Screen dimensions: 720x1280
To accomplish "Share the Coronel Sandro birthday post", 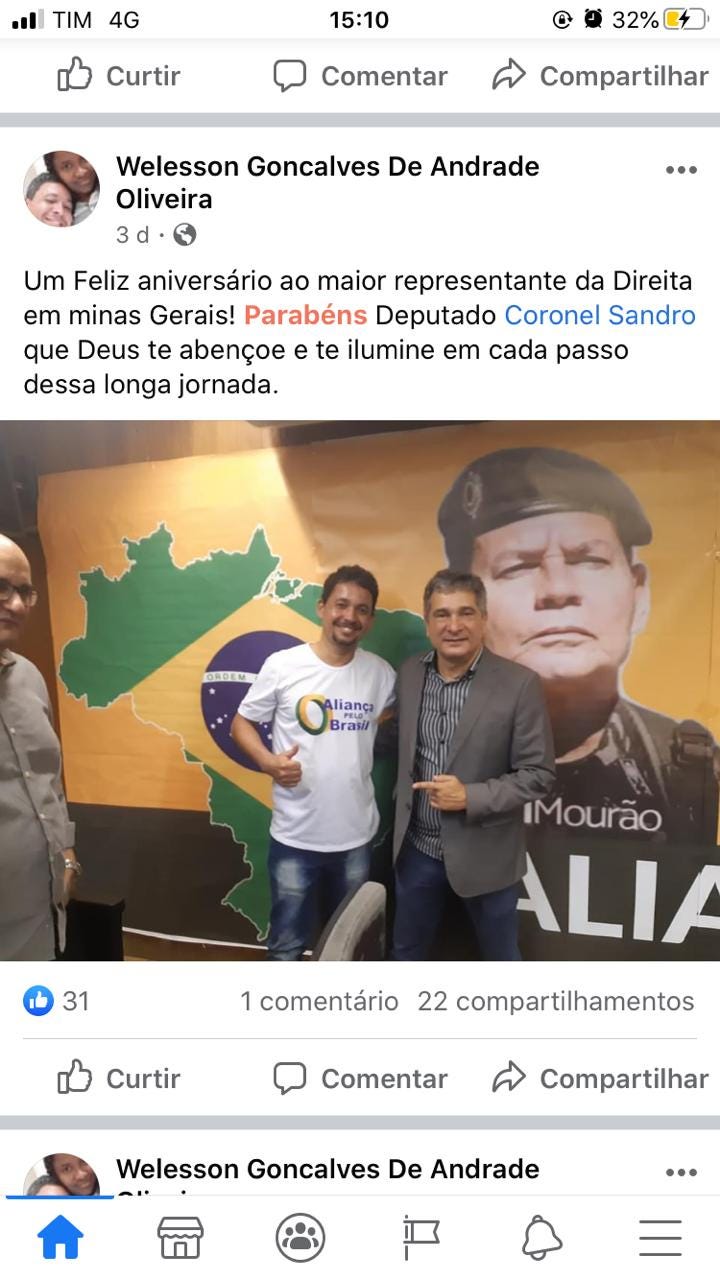I will [600, 1078].
